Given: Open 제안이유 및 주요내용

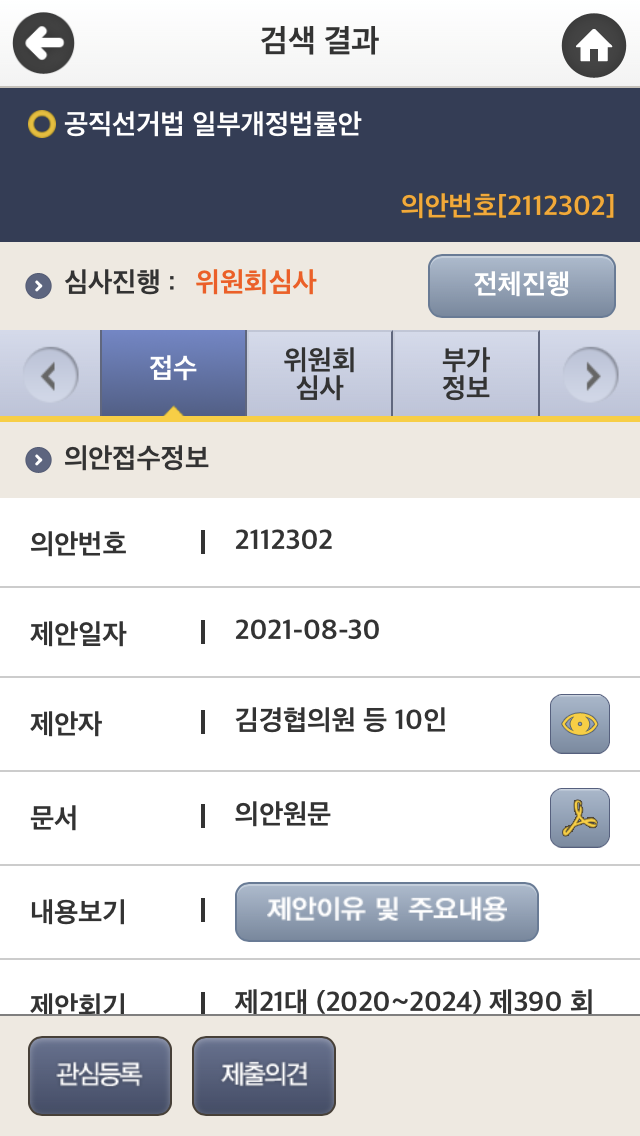Looking at the screenshot, I should tap(386, 911).
